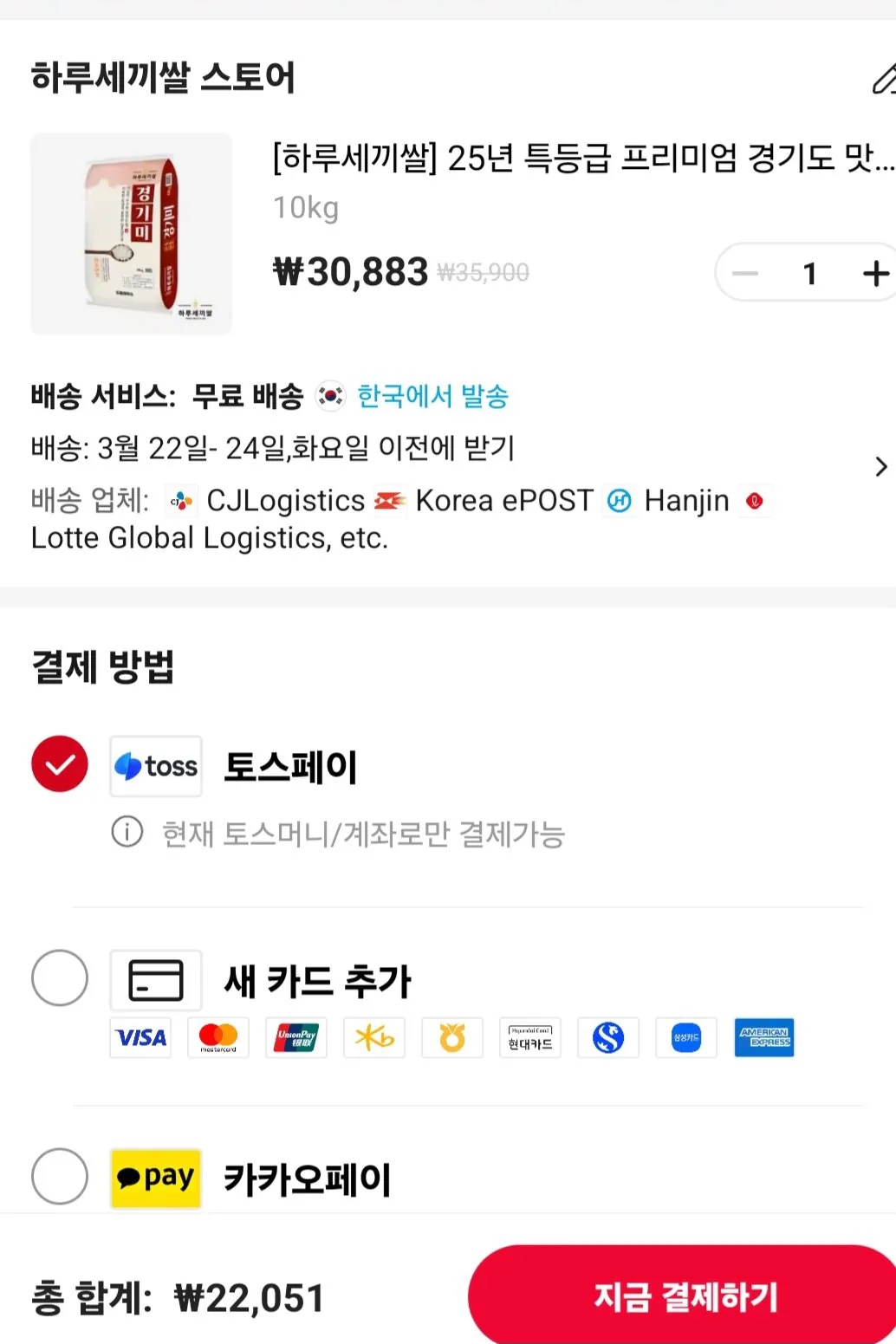Select the American Express icon

[x=764, y=1038]
